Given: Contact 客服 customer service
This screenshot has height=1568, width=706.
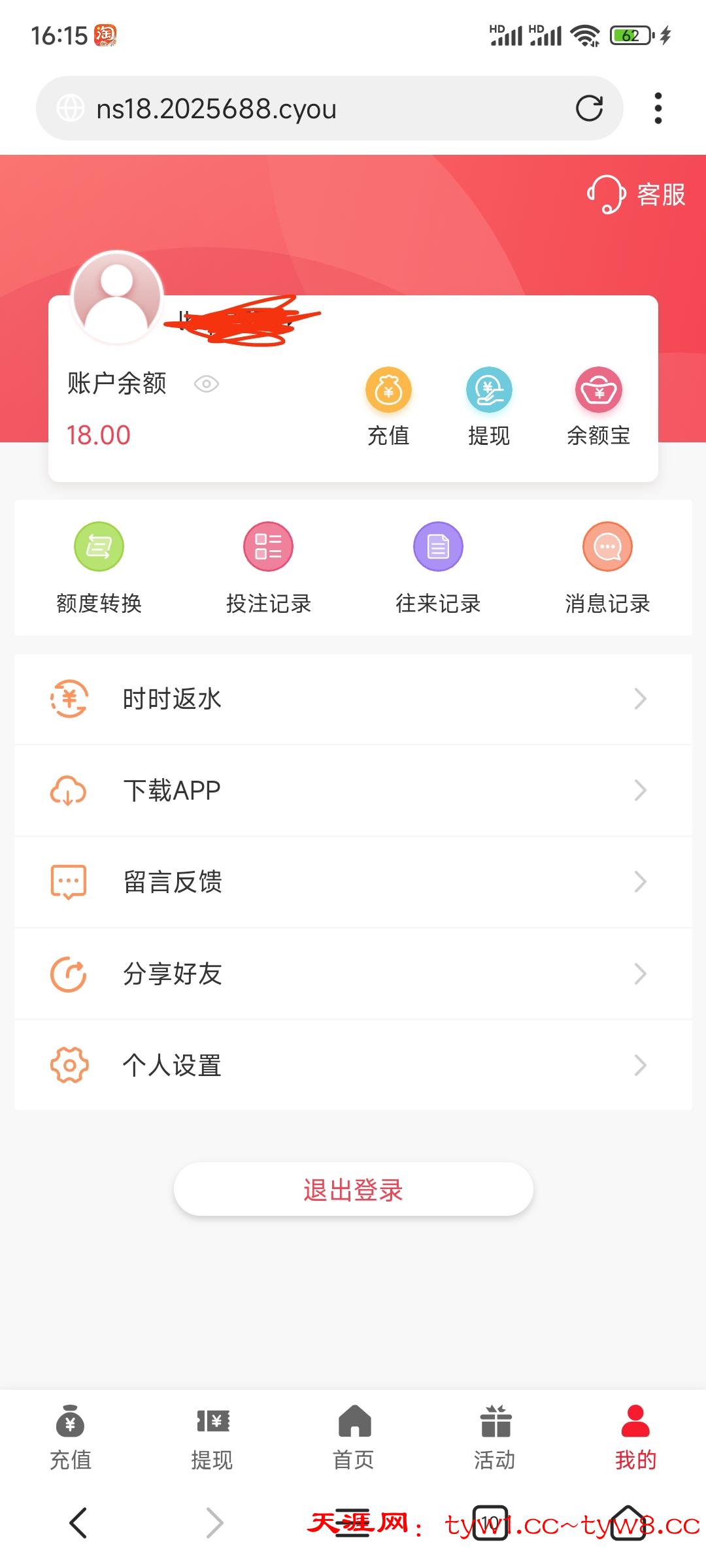Looking at the screenshot, I should pos(636,195).
